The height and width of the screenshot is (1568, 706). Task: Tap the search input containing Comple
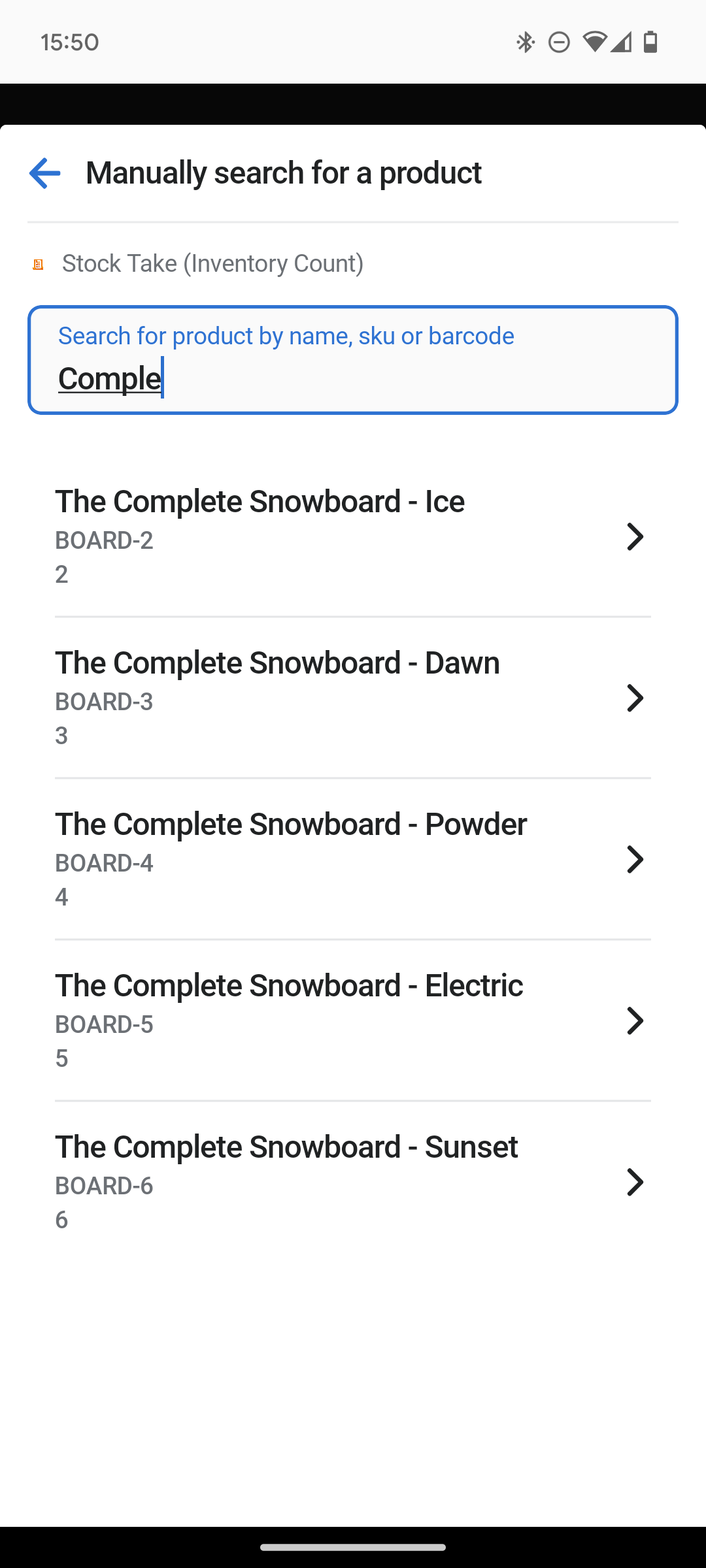coord(353,359)
